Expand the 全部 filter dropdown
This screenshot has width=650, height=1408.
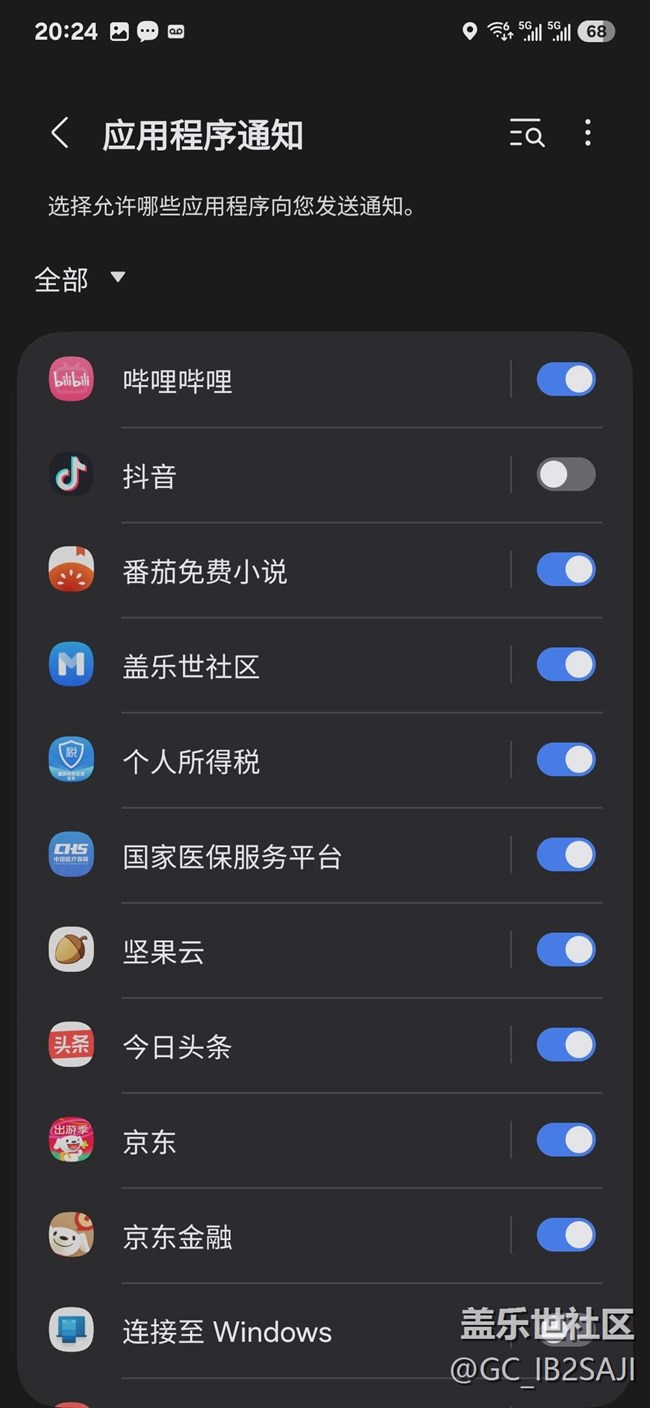coord(80,279)
